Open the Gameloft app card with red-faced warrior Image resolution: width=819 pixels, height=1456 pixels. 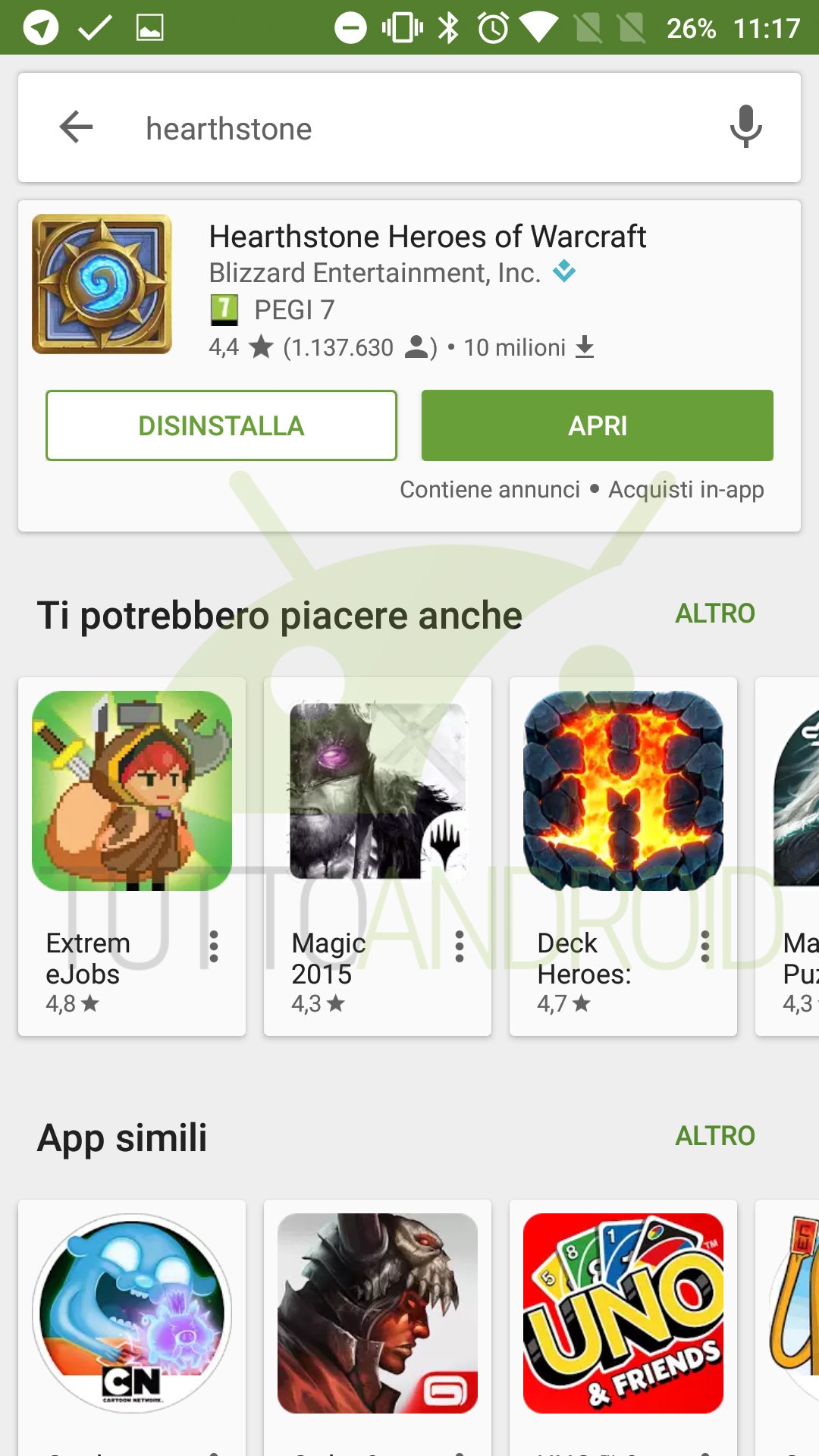(x=378, y=1327)
